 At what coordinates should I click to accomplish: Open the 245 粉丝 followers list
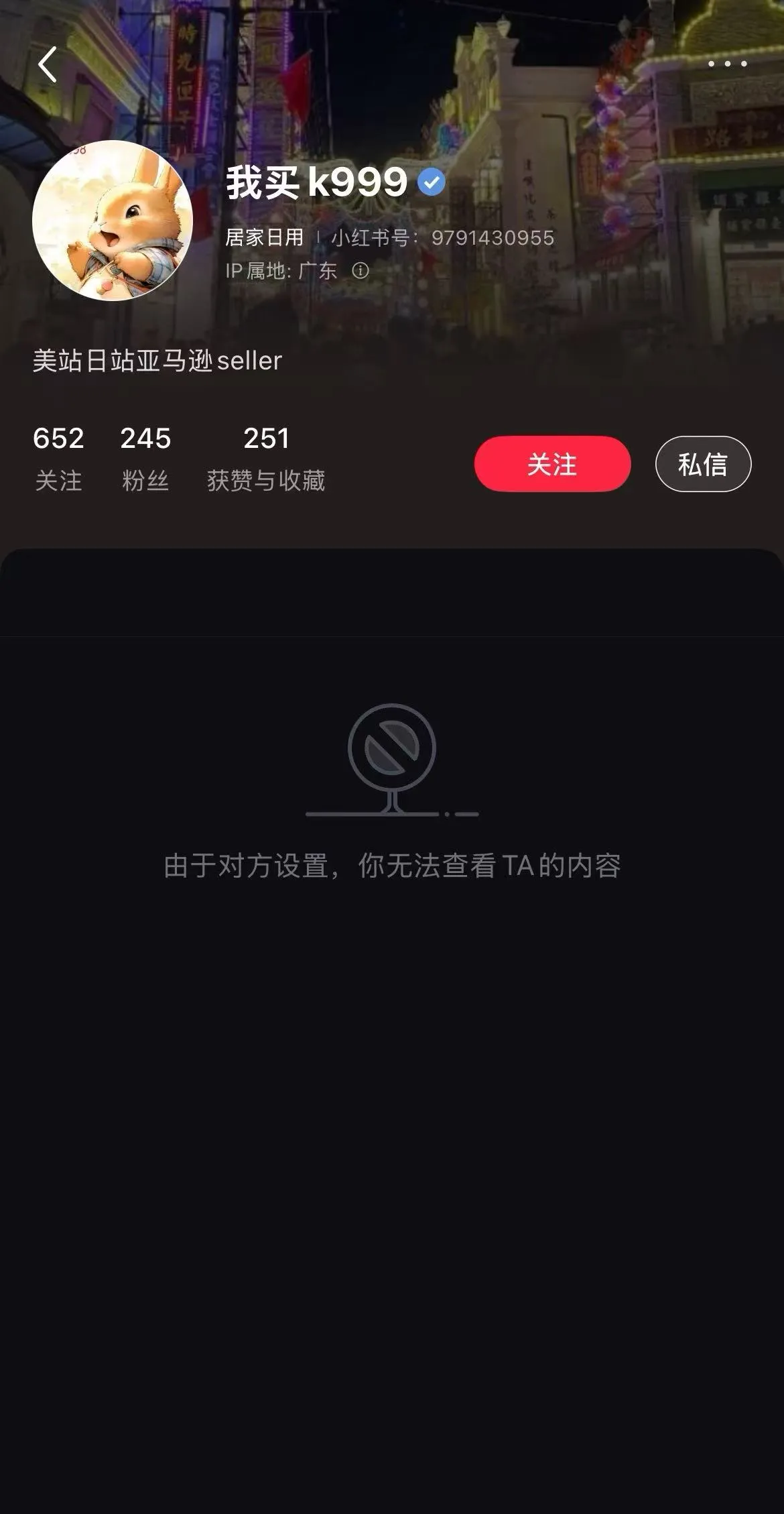tap(145, 456)
